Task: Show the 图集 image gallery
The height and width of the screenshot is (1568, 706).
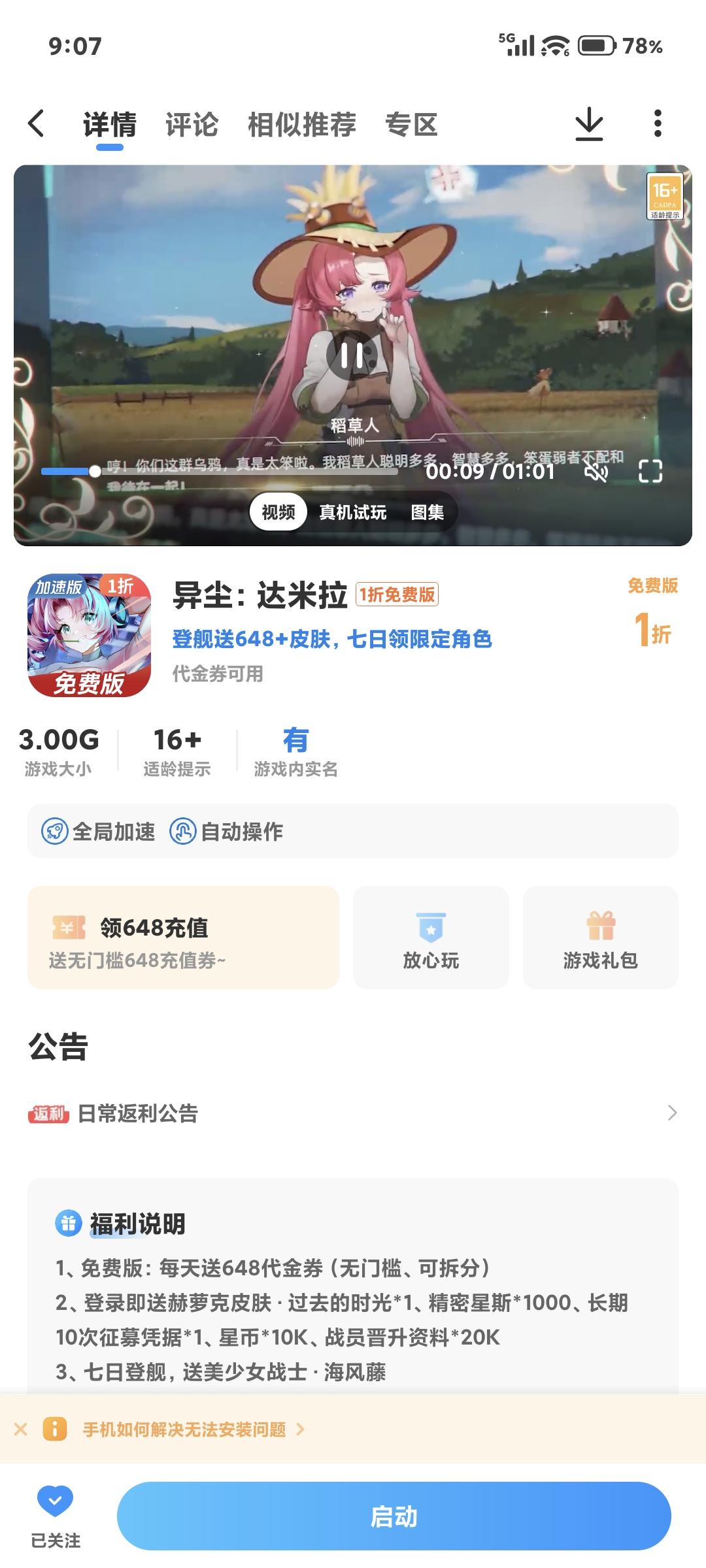Action: coord(427,512)
